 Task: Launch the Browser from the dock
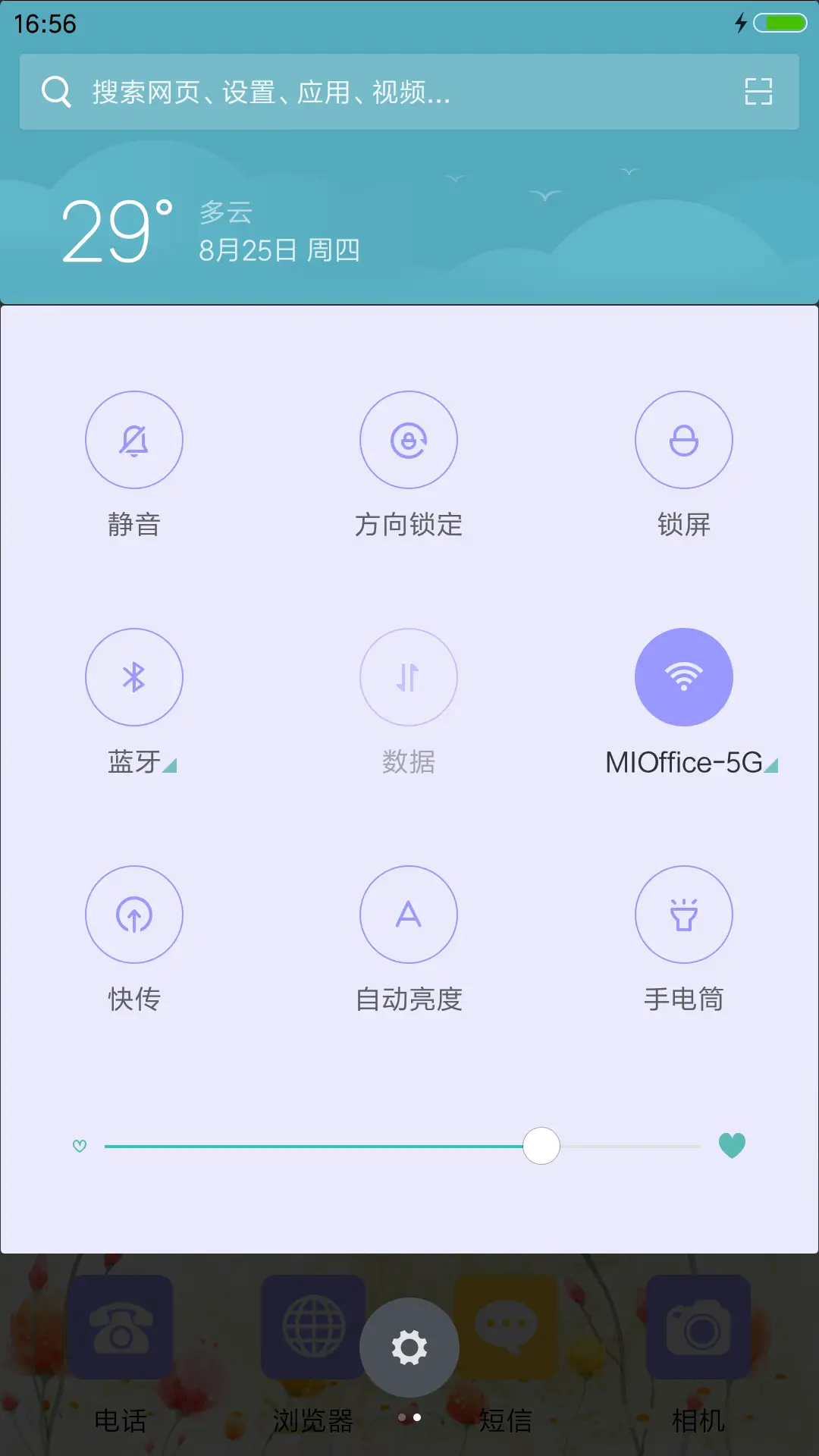click(x=312, y=1327)
